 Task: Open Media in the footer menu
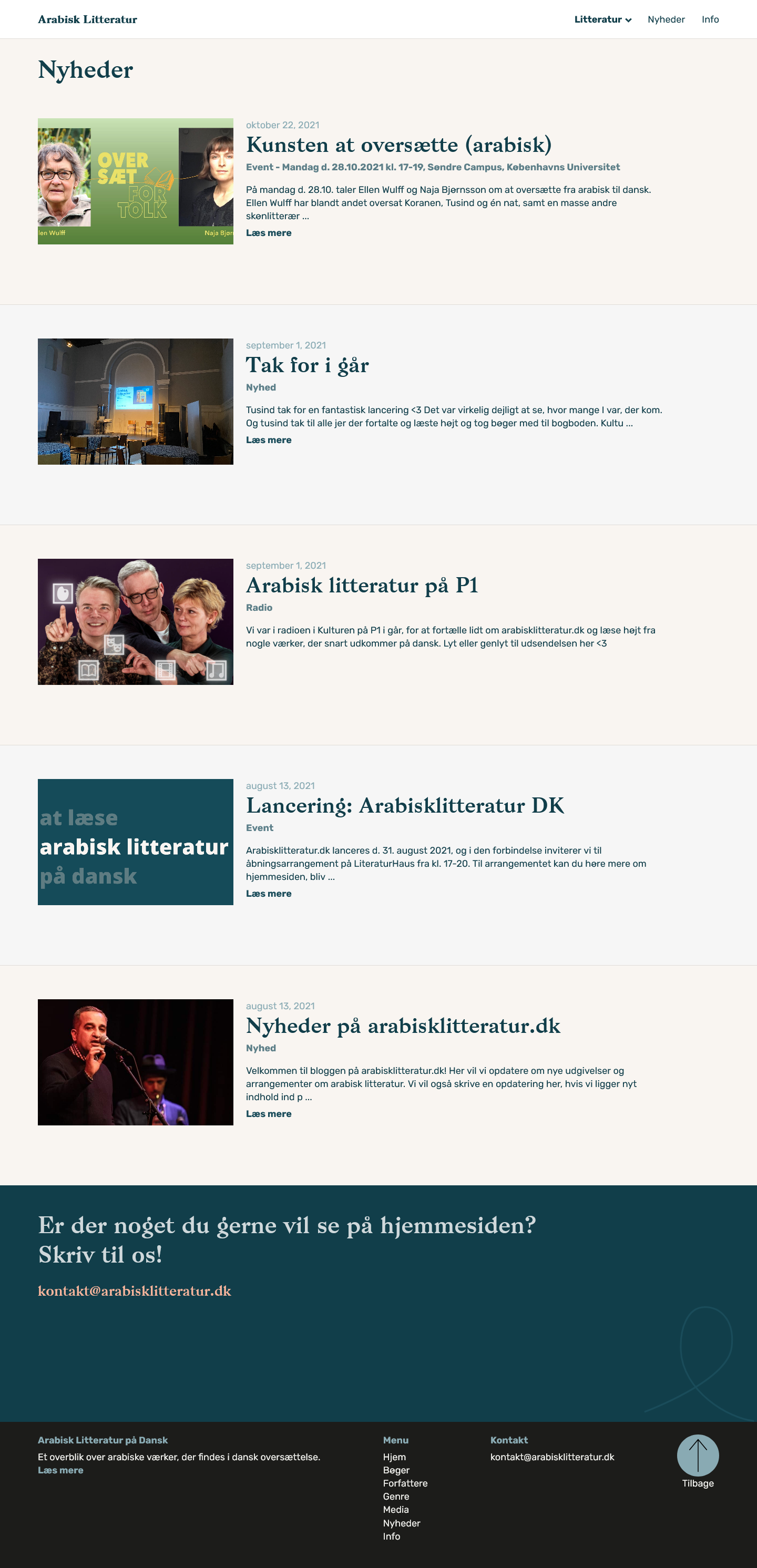click(x=395, y=1510)
